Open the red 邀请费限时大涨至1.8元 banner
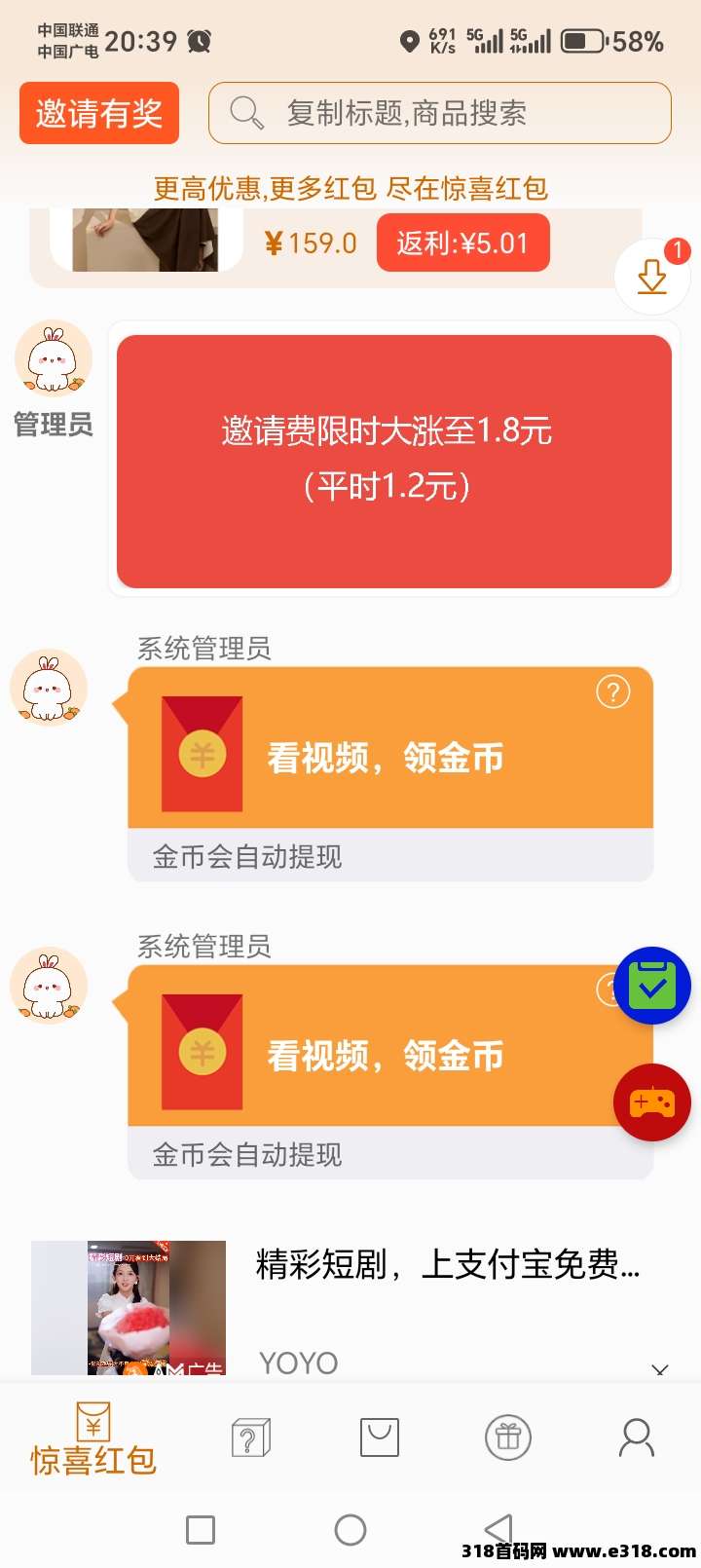Image resolution: width=701 pixels, height=1568 pixels. [x=393, y=461]
